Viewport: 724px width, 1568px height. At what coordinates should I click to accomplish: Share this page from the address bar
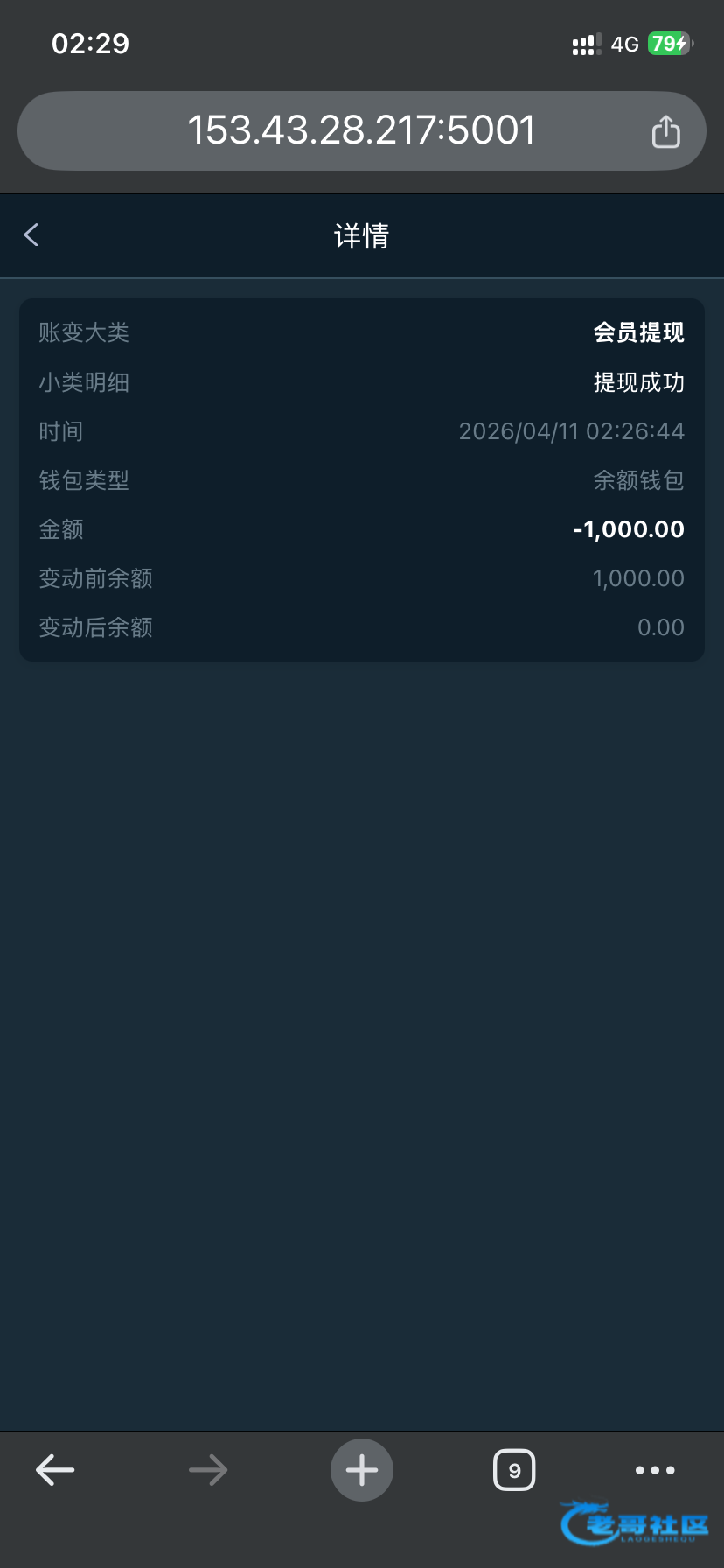click(665, 132)
